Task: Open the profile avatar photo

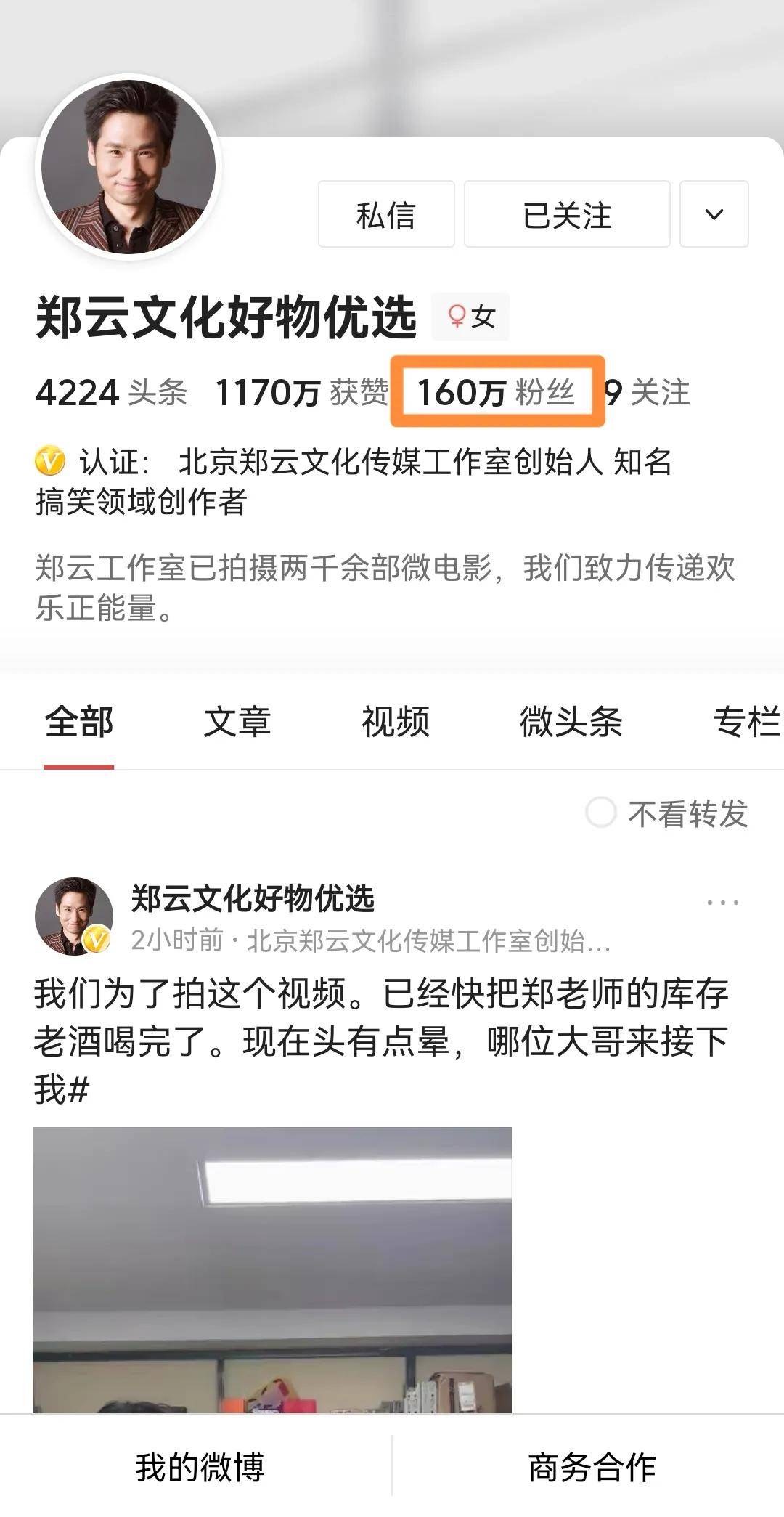Action: click(x=128, y=167)
